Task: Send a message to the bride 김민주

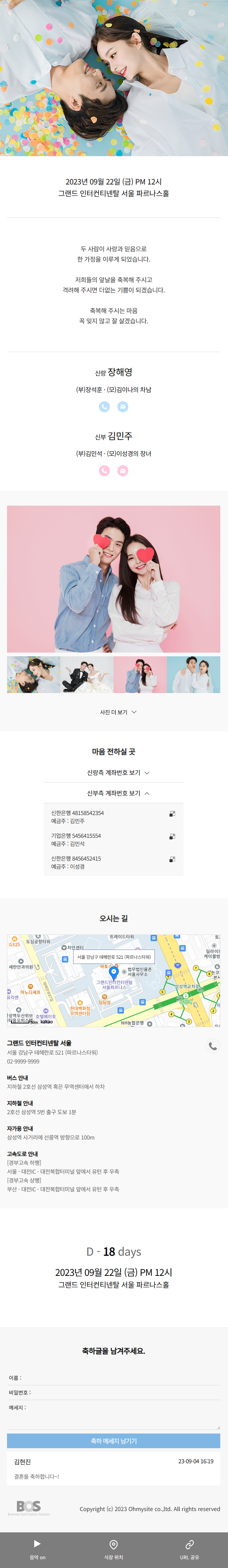Action: pos(122,470)
